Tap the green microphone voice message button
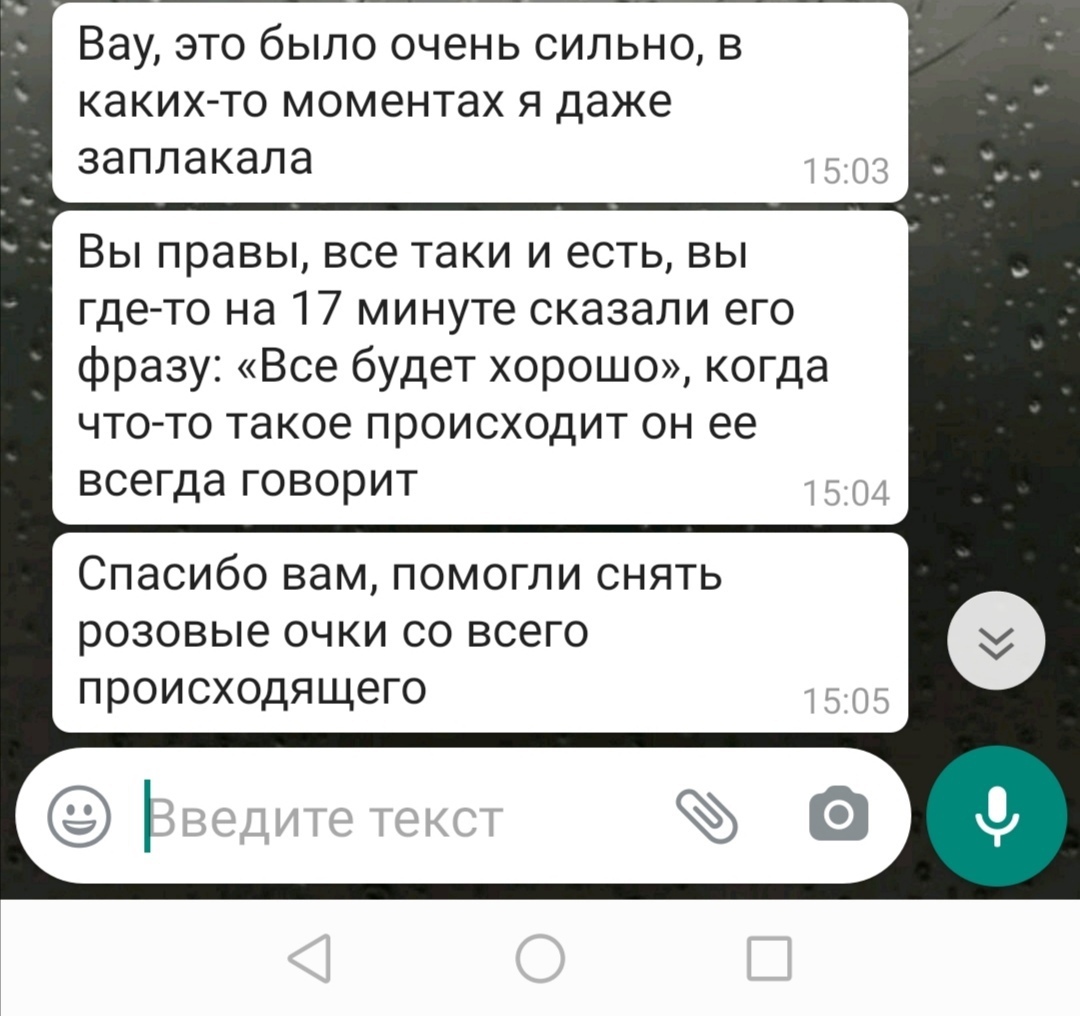Viewport: 1080px width, 1016px height. pos(994,814)
